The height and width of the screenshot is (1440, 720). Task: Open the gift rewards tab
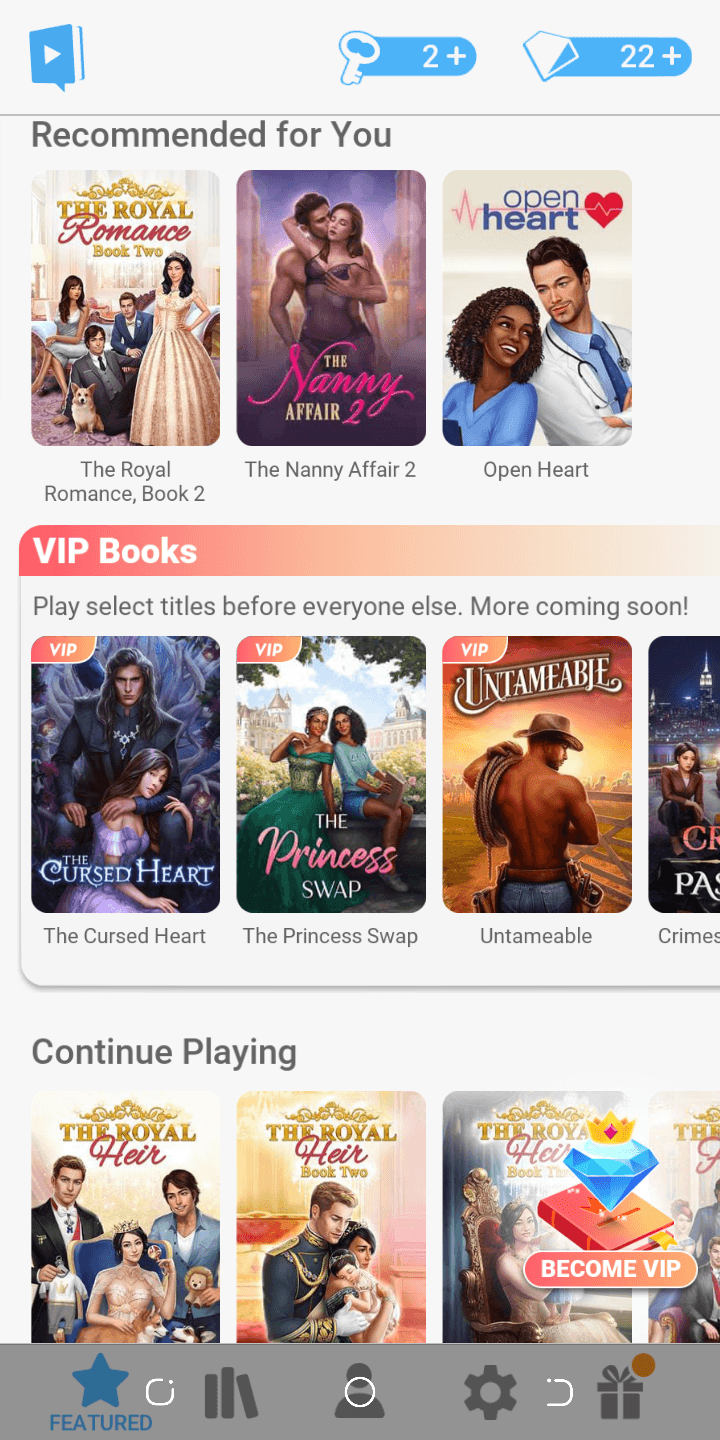620,1393
